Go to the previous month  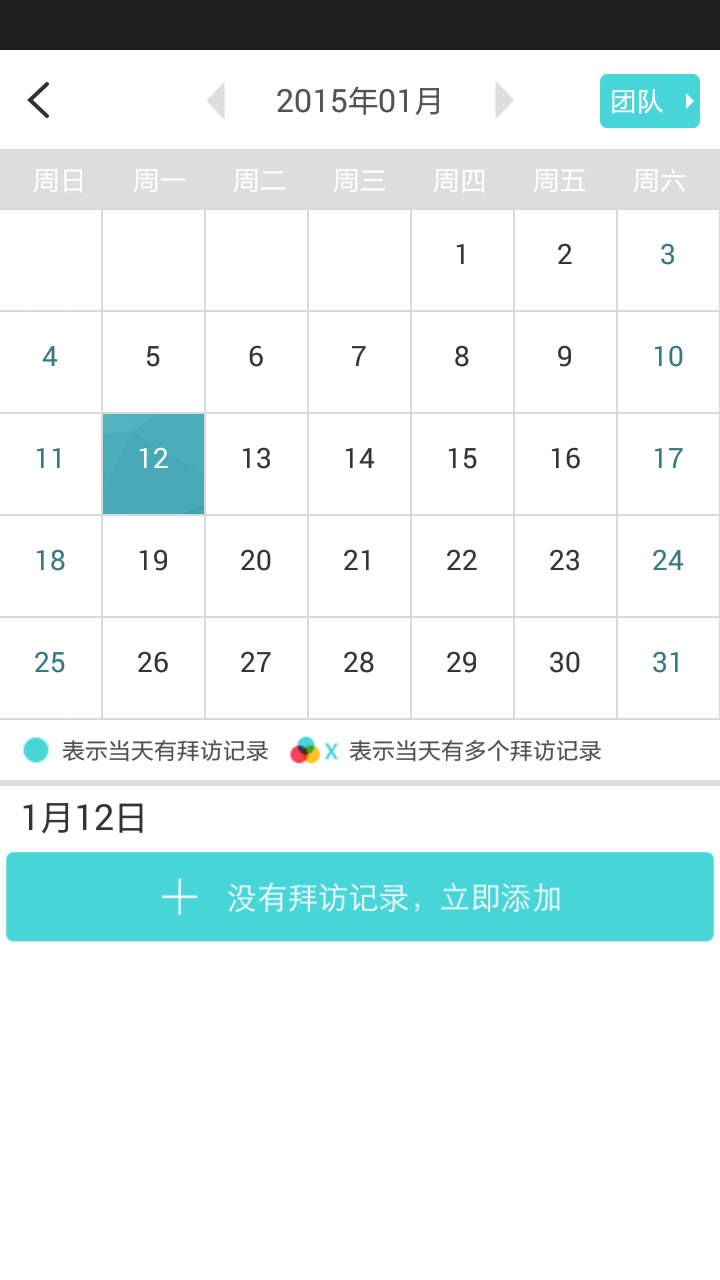[x=215, y=101]
